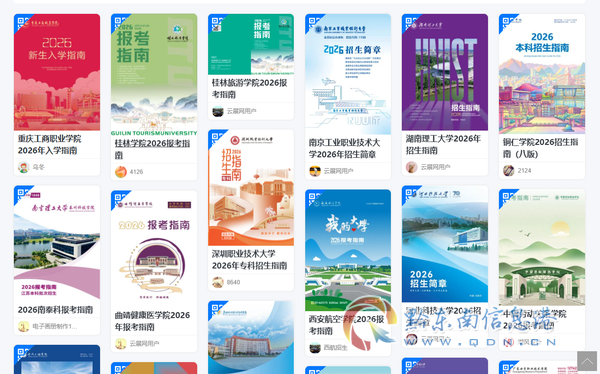Open 2026南泰科报考指南 card
The width and height of the screenshot is (600, 374).
coord(57,260)
